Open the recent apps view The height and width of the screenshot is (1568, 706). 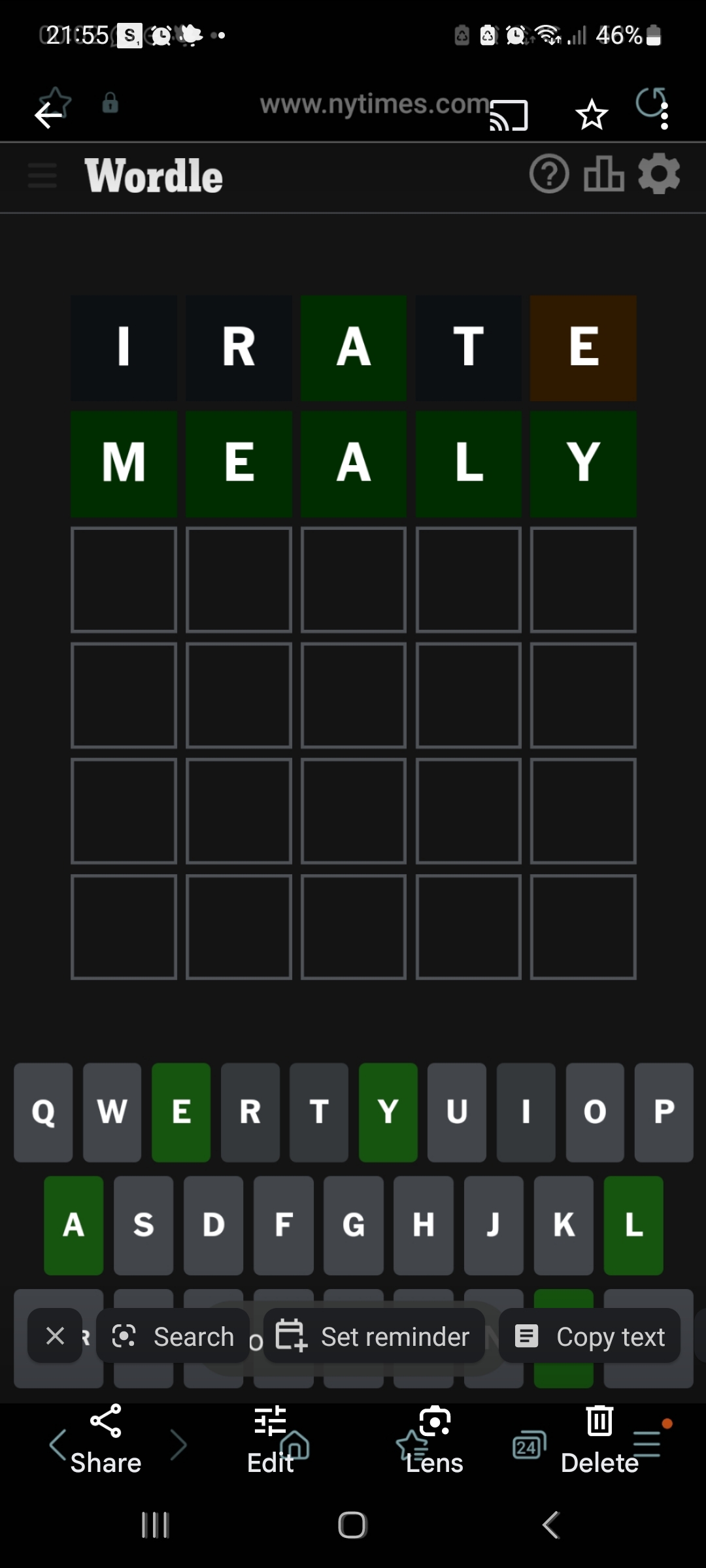[x=156, y=1526]
